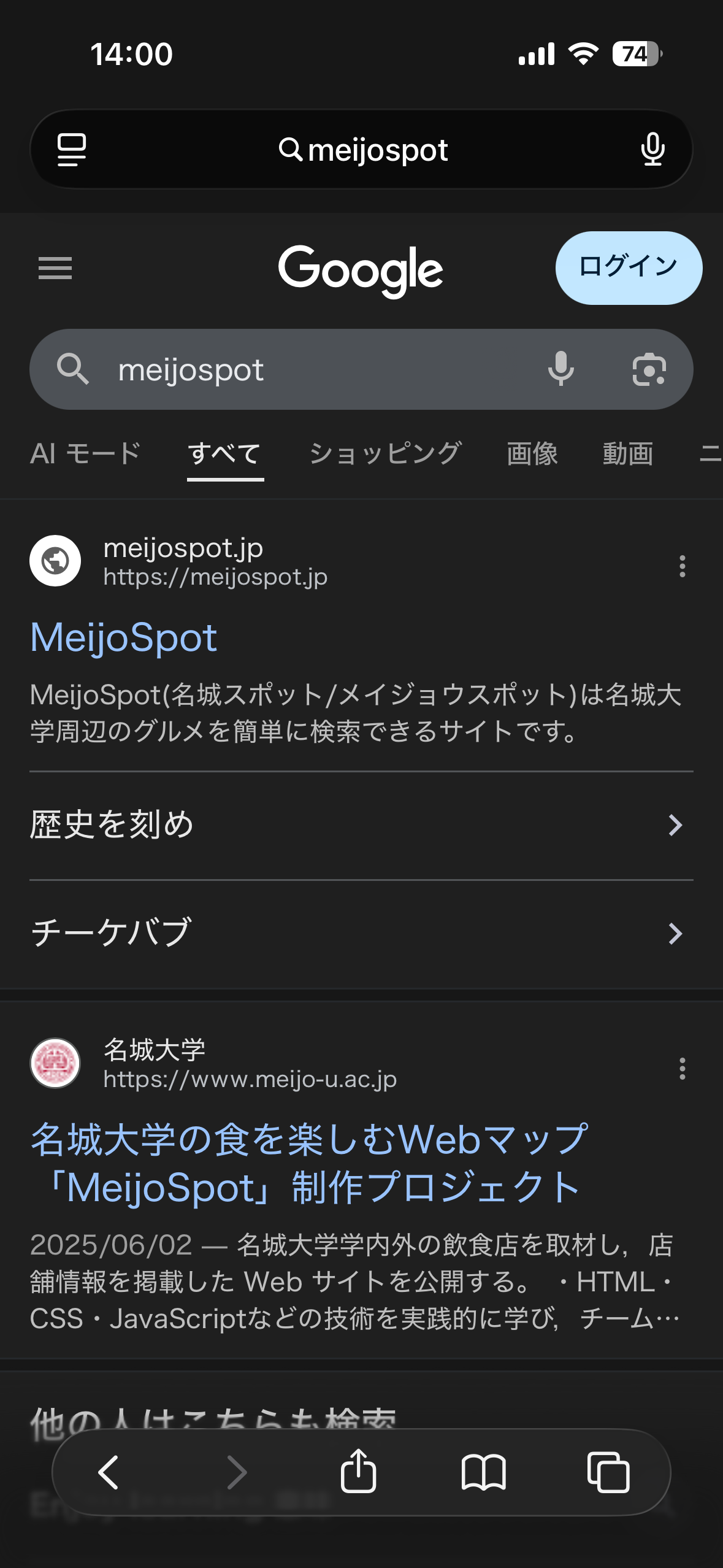Open more options for meijospot.jp result
This screenshot has width=723, height=1568.
tap(682, 566)
